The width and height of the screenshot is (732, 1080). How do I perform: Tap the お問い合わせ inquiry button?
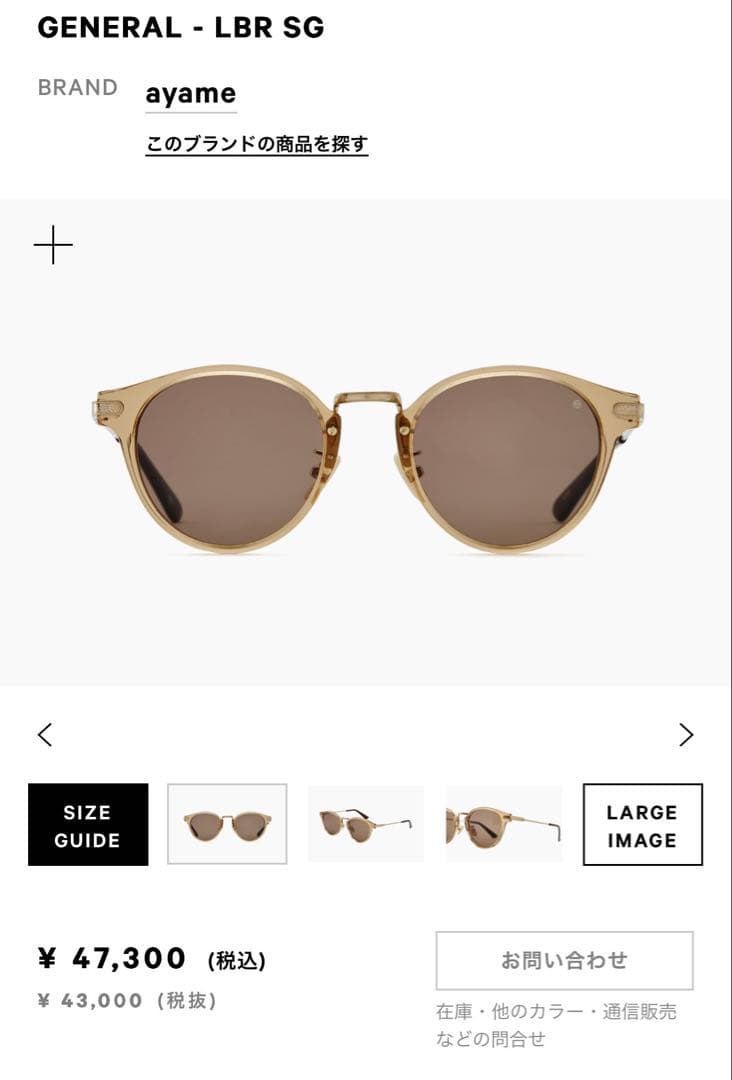point(564,961)
